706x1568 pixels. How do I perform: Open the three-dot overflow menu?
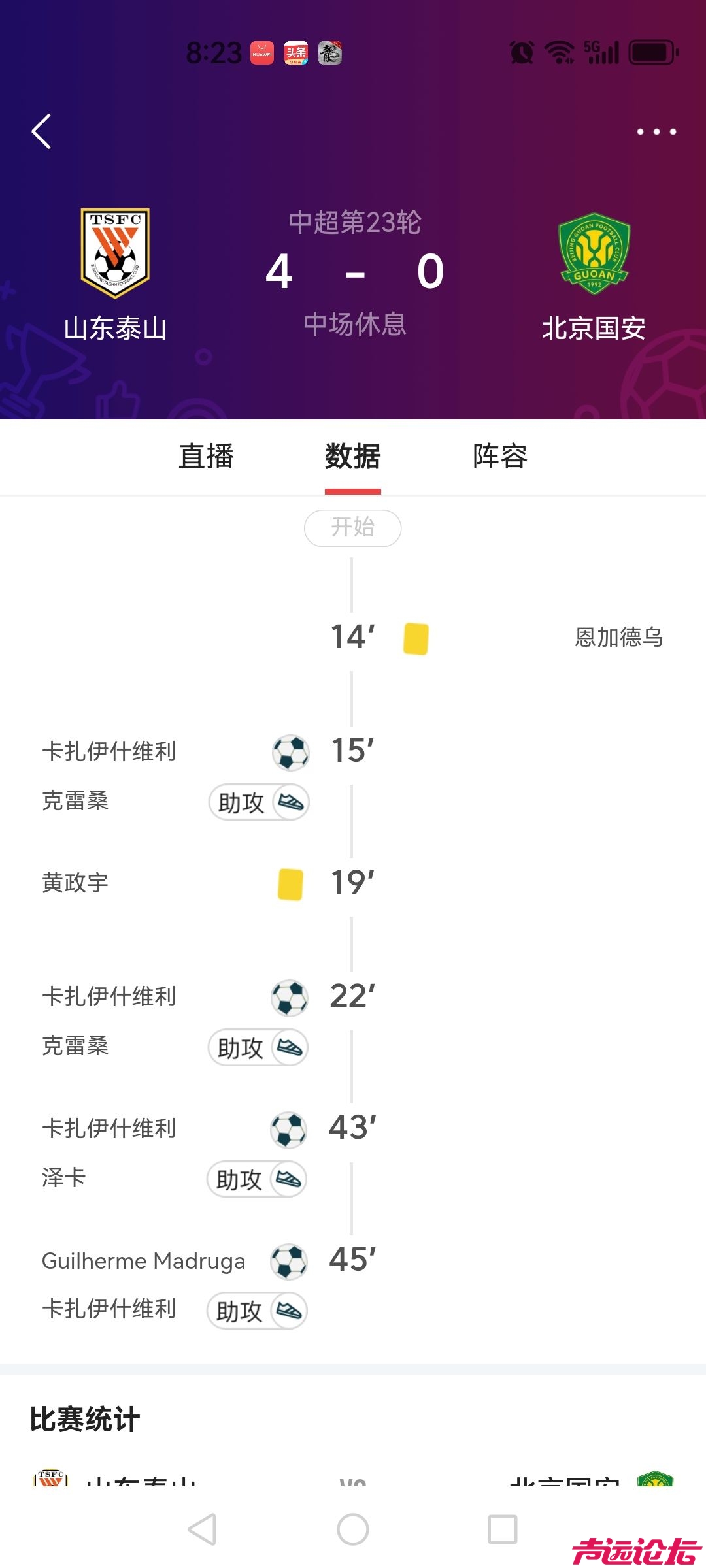(x=656, y=131)
